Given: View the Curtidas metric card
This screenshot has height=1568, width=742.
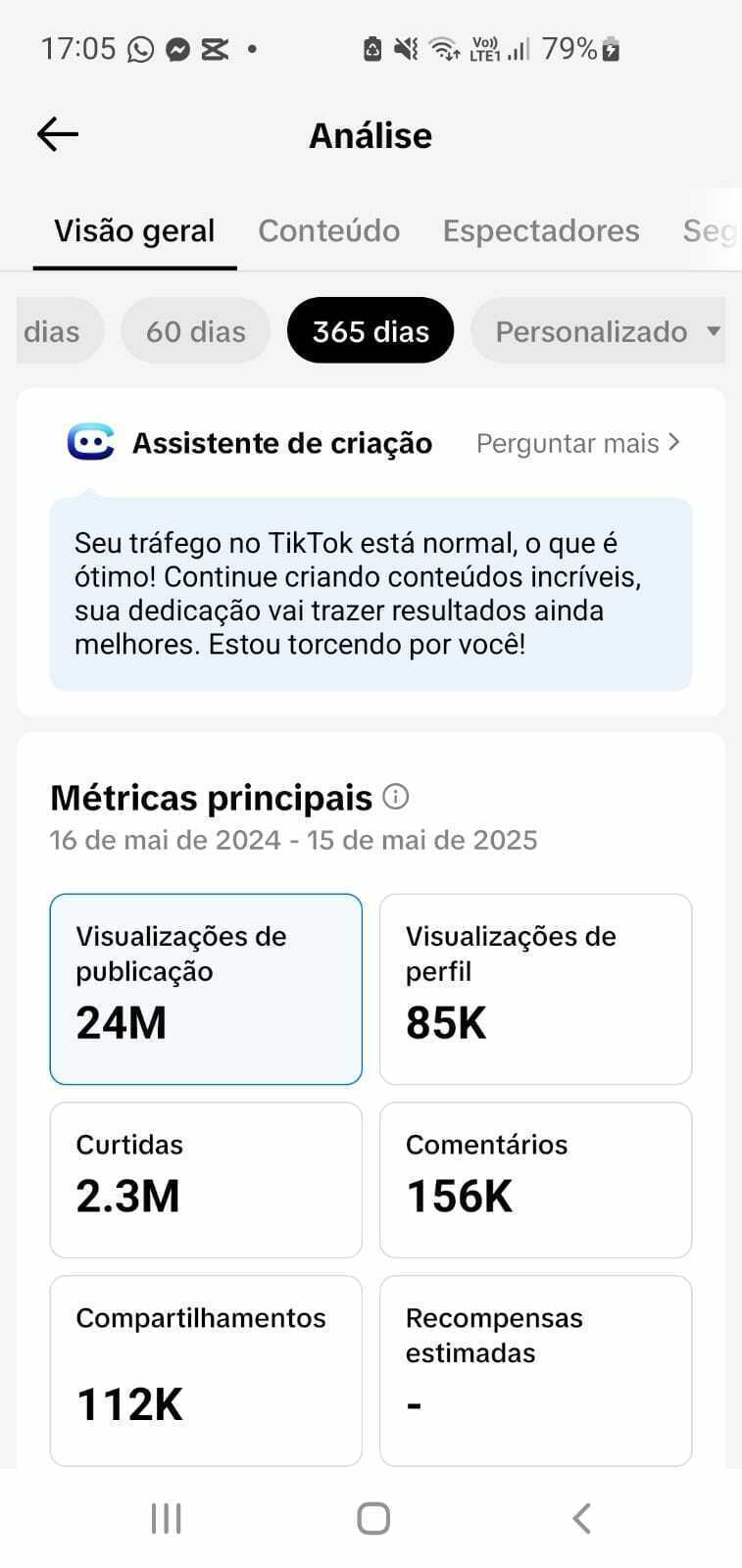Looking at the screenshot, I should click(x=206, y=1180).
